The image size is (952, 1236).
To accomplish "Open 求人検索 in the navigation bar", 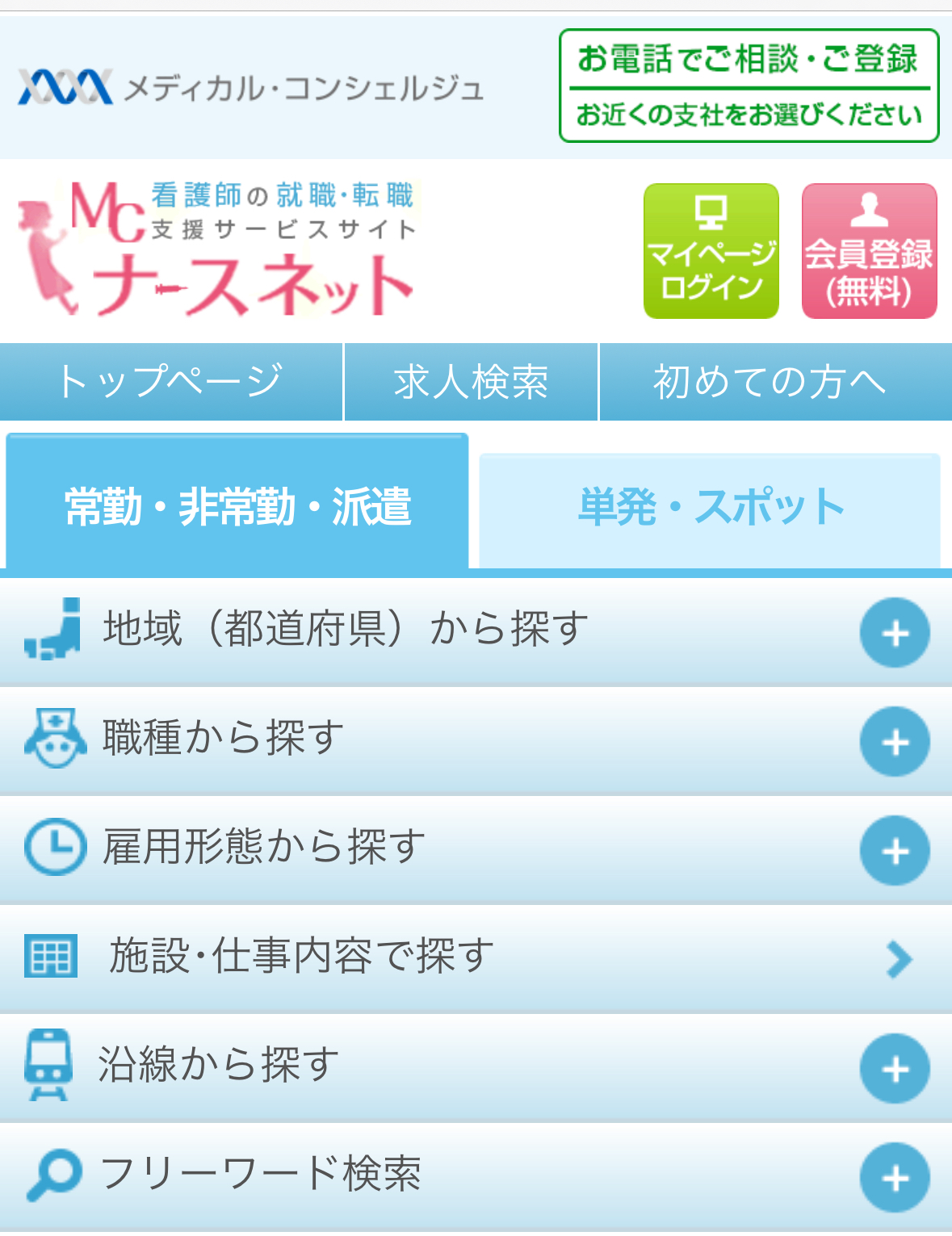I will pyautogui.click(x=471, y=382).
